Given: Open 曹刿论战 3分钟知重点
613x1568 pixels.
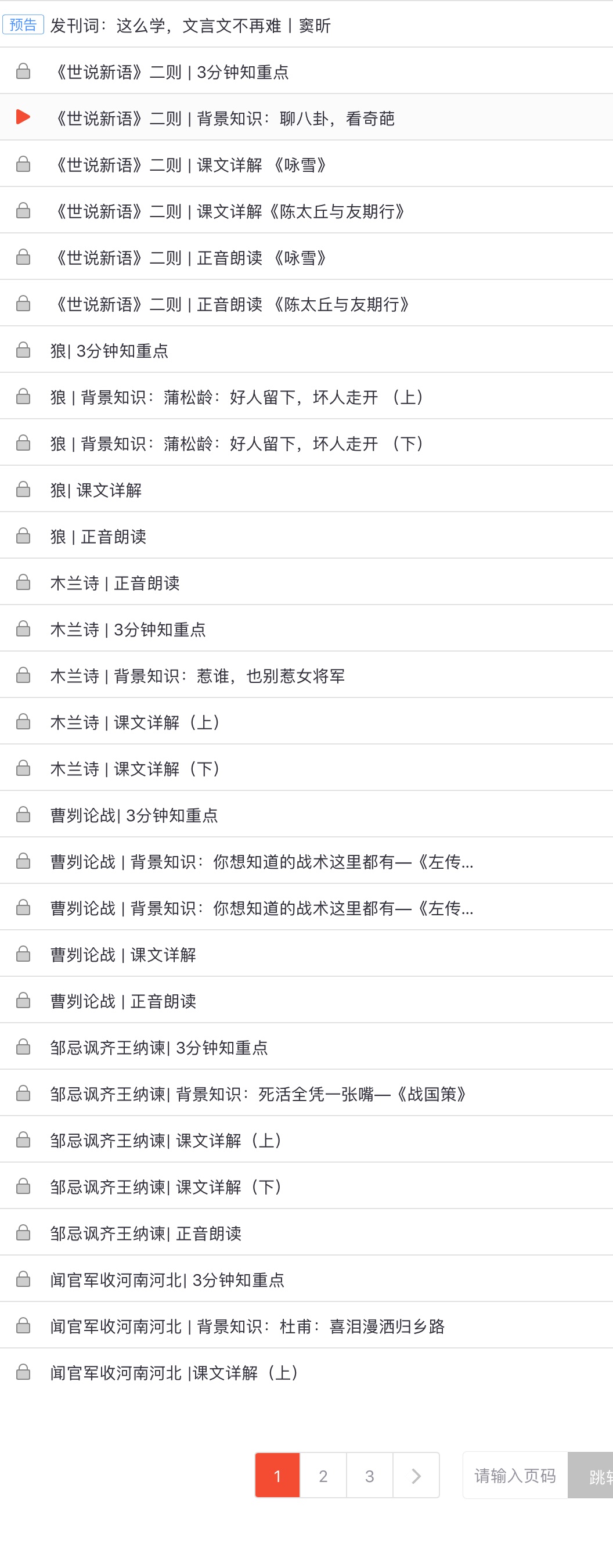Looking at the screenshot, I should point(134,816).
